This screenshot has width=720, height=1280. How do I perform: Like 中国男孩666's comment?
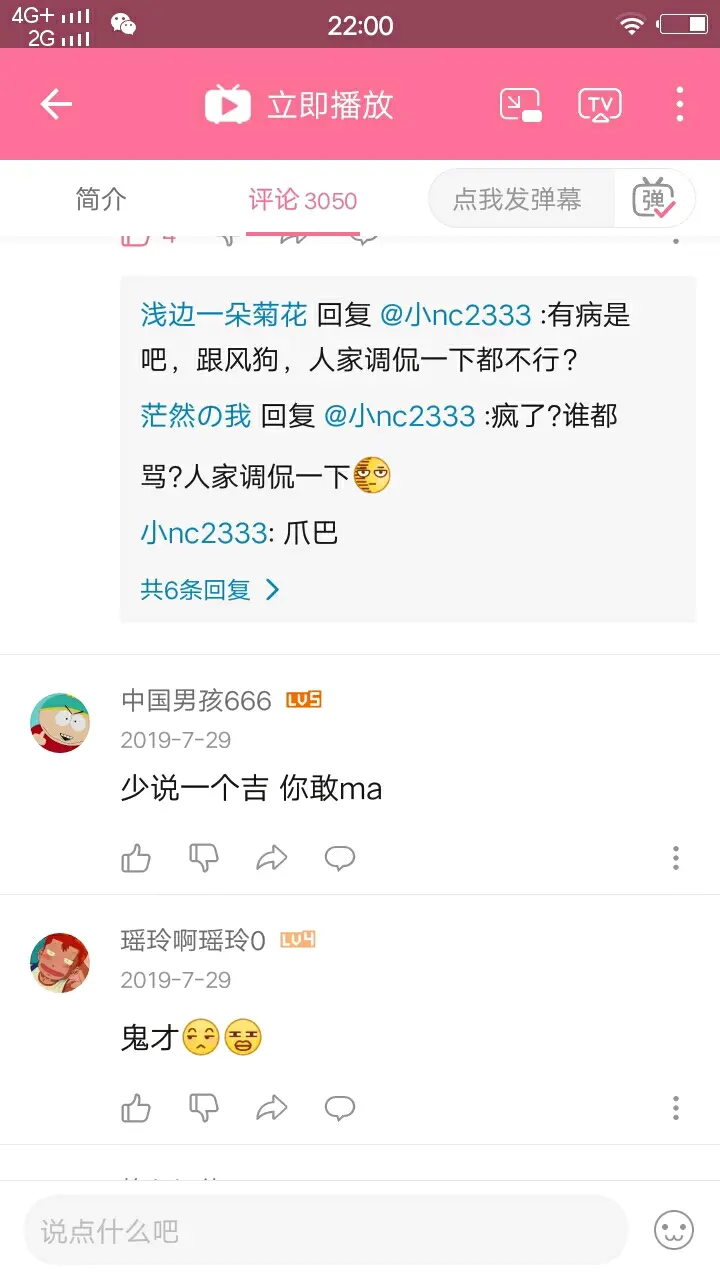click(136, 858)
